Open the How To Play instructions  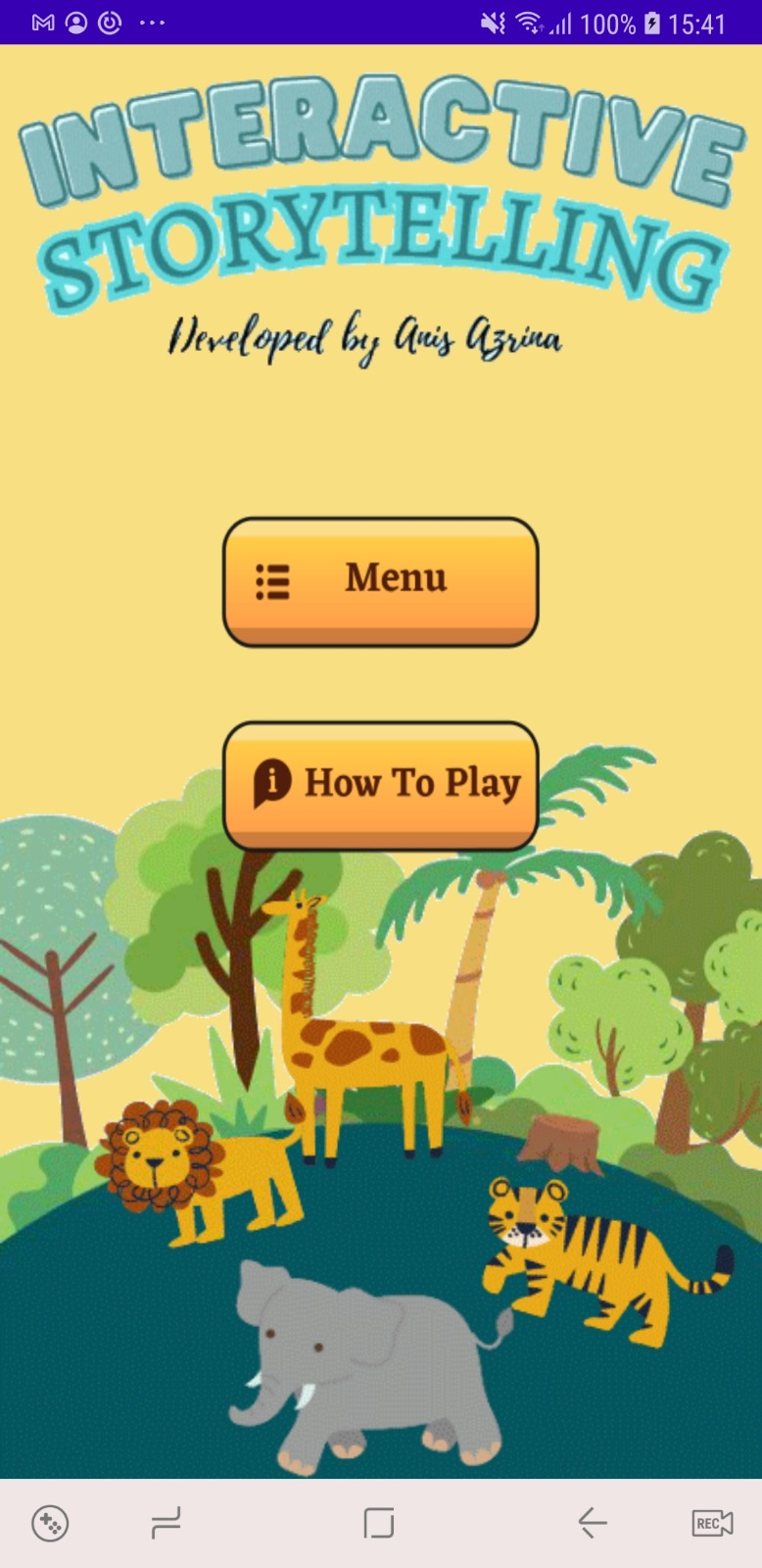[x=380, y=784]
